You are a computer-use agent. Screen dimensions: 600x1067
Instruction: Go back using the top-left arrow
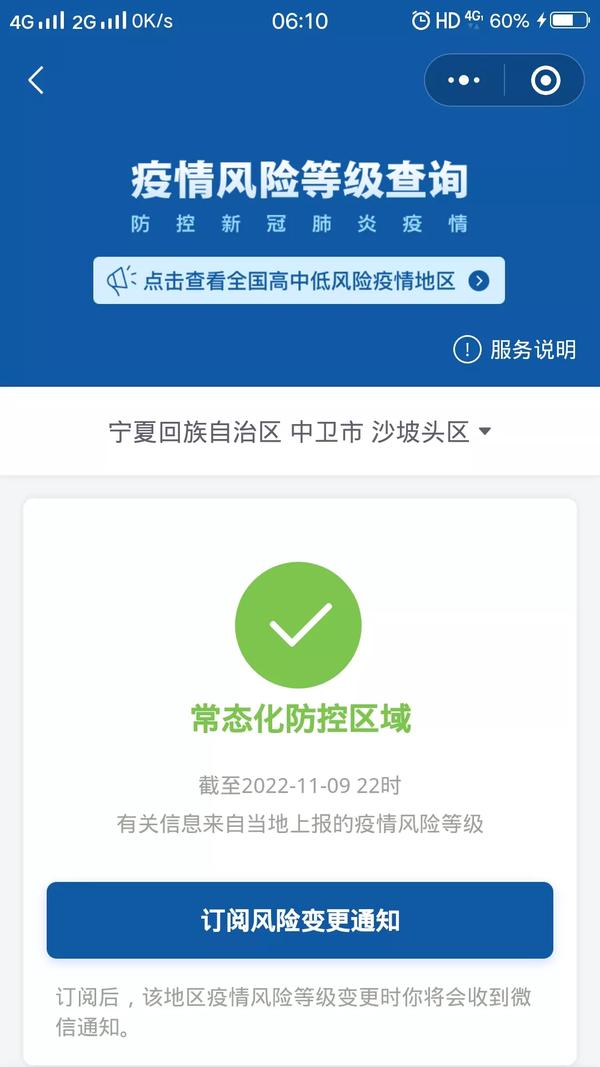tap(36, 80)
